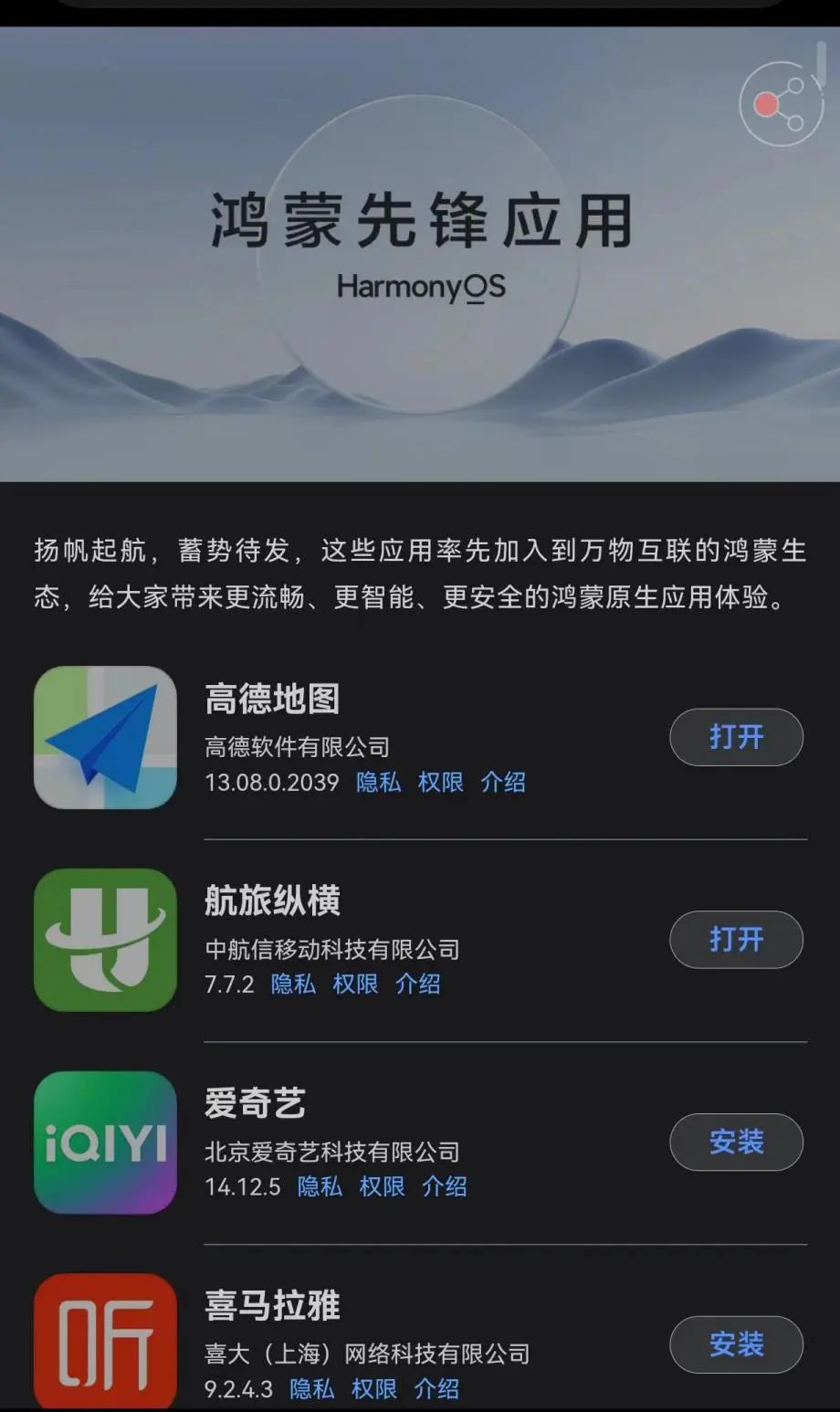View 航旅纵横 privacy (隐私) link

pos(293,985)
